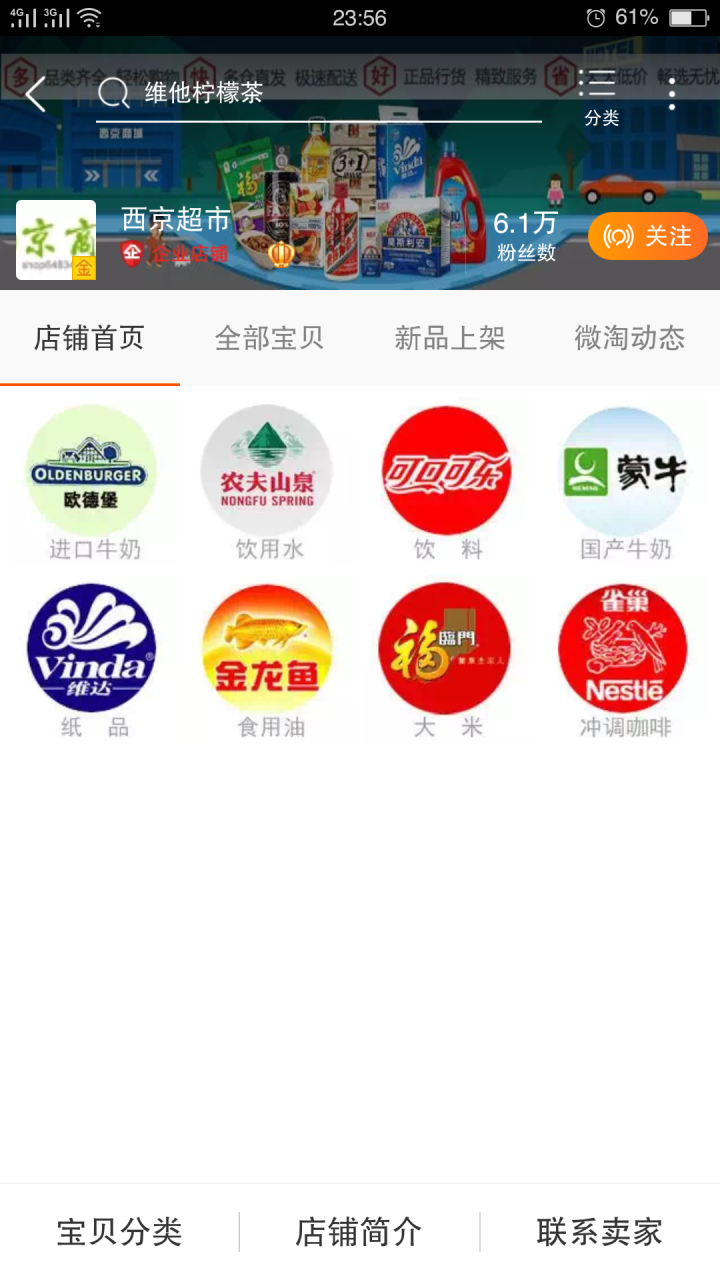Viewport: 720px width, 1280px height.
Task: Tap the search field with 维他柠檬茶
Action: click(319, 94)
